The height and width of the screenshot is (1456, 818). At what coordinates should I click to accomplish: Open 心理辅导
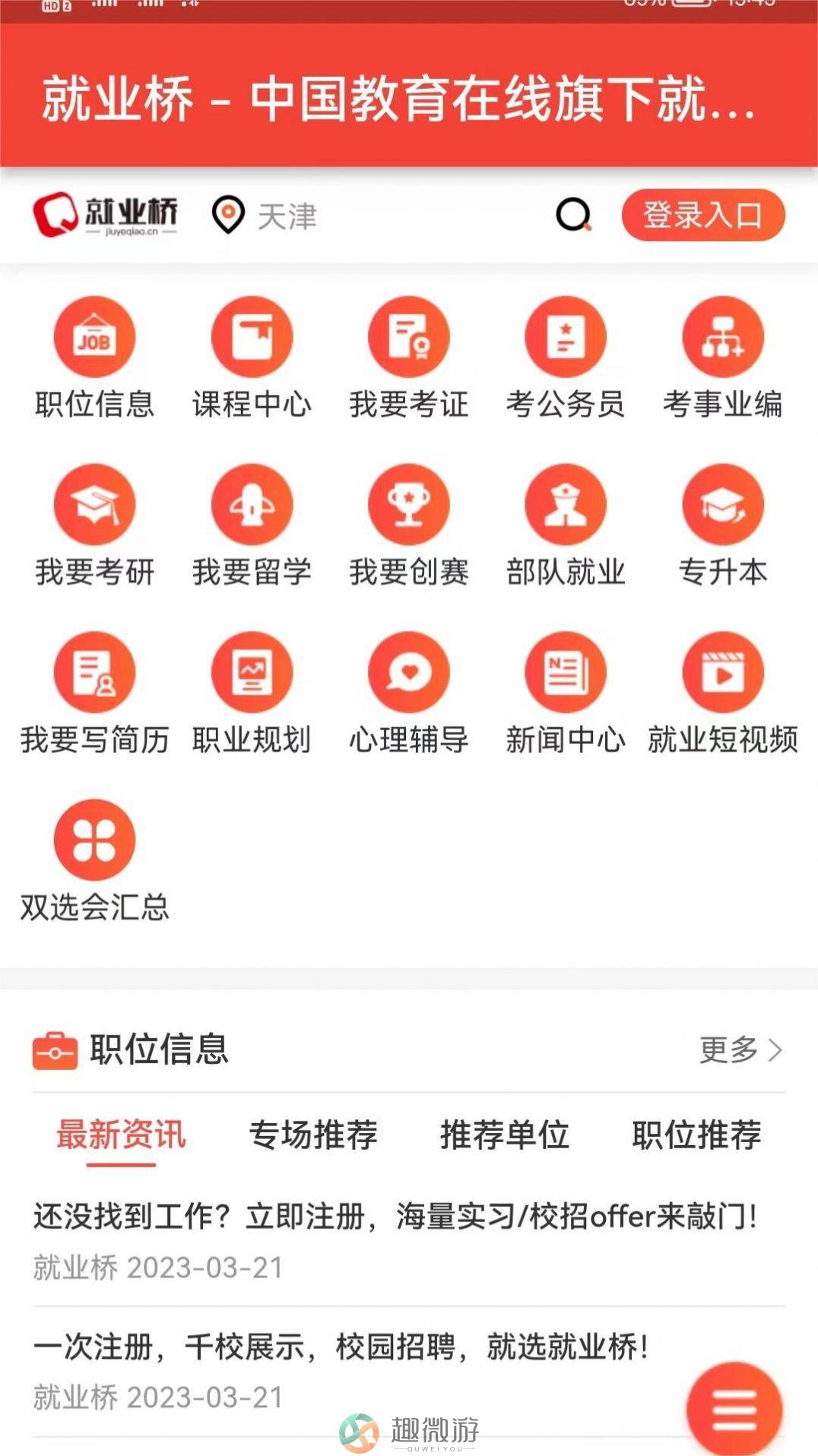(x=409, y=694)
